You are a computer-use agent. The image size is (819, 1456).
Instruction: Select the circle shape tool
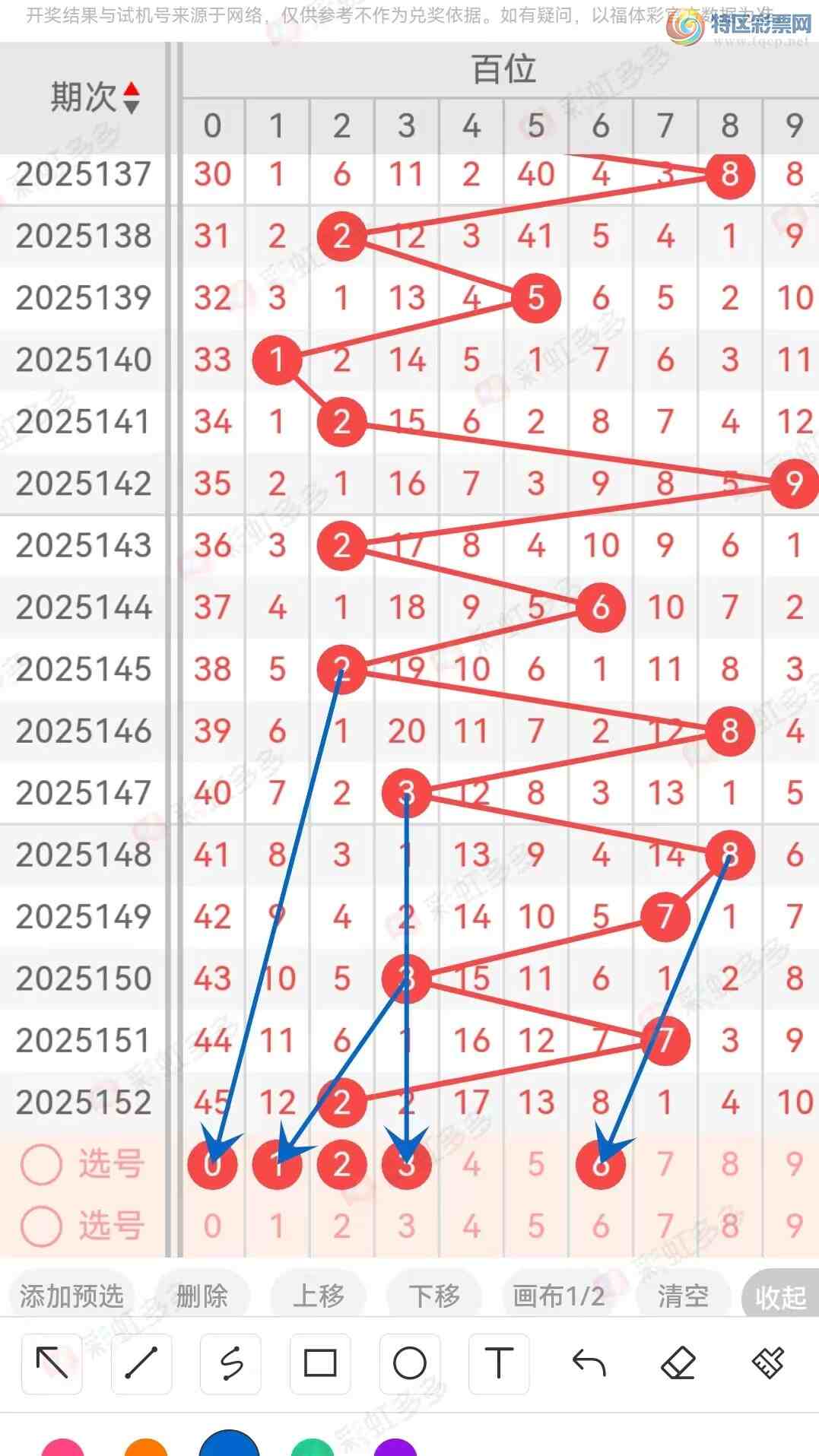coord(410,1363)
